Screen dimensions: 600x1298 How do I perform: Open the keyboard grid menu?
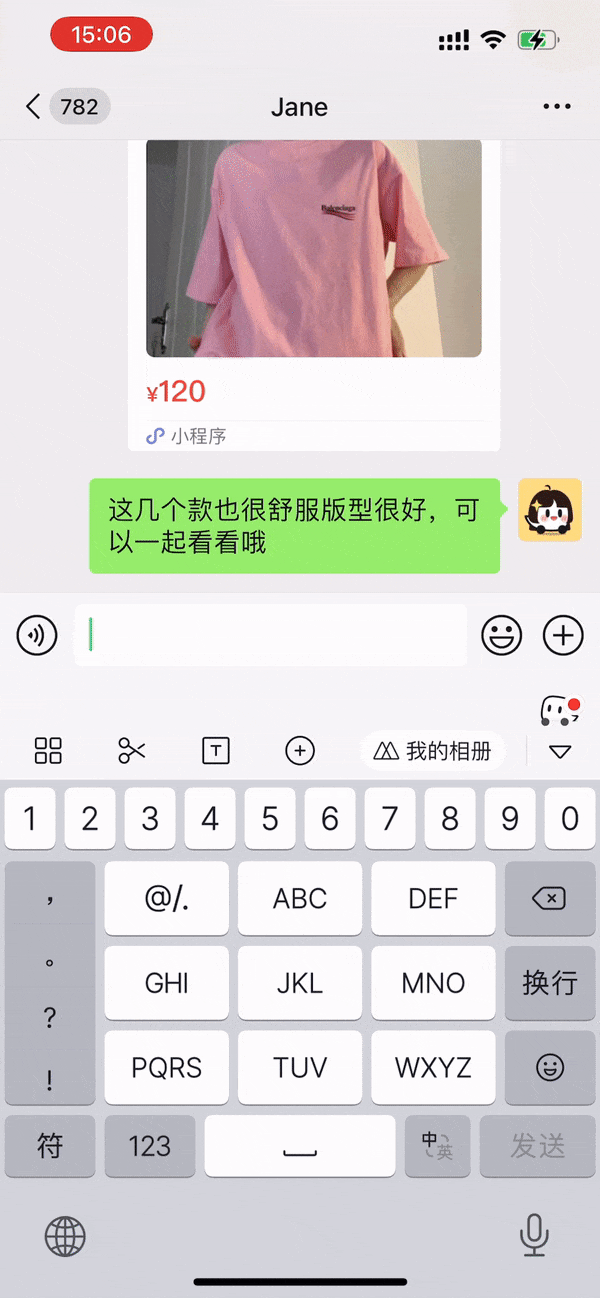pyautogui.click(x=48, y=751)
